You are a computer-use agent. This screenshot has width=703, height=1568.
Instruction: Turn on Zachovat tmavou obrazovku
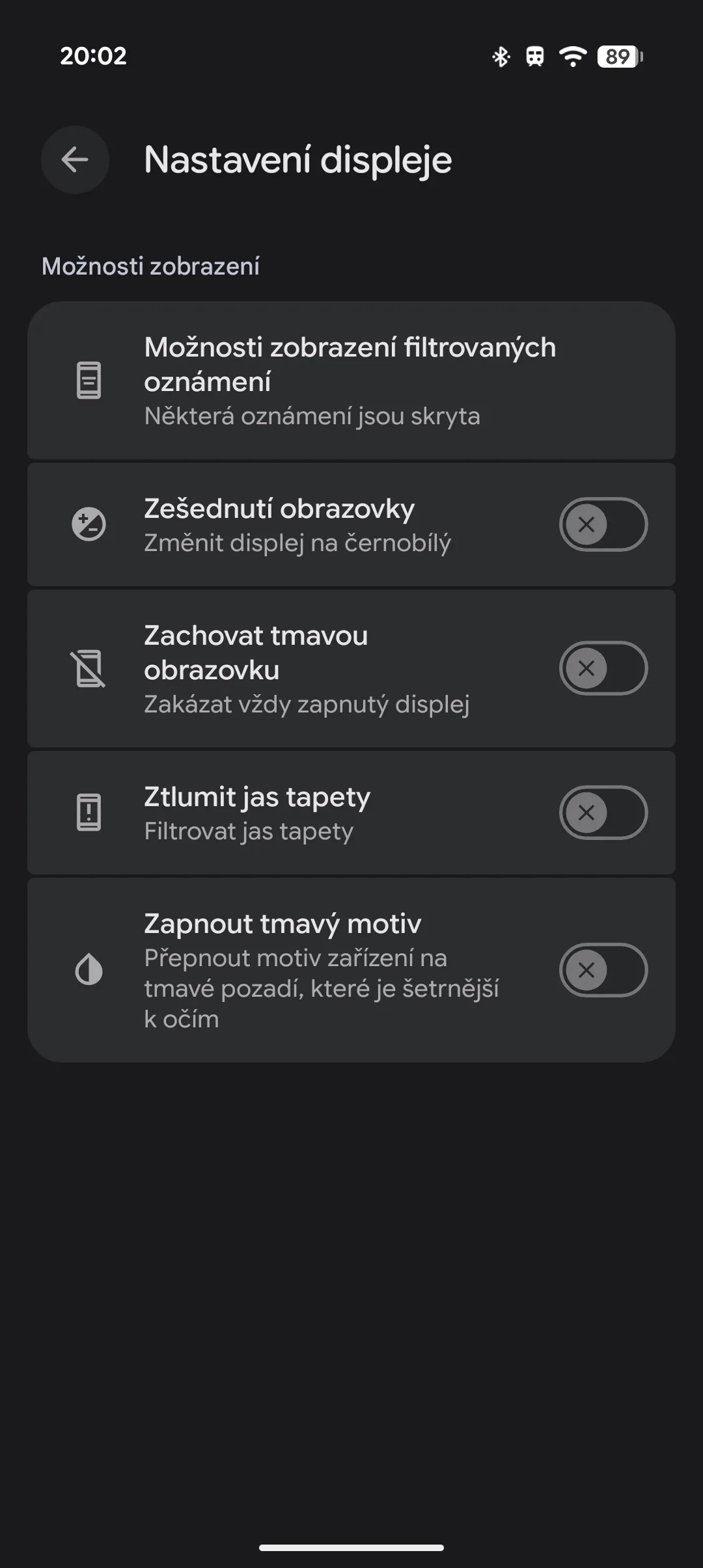point(603,668)
